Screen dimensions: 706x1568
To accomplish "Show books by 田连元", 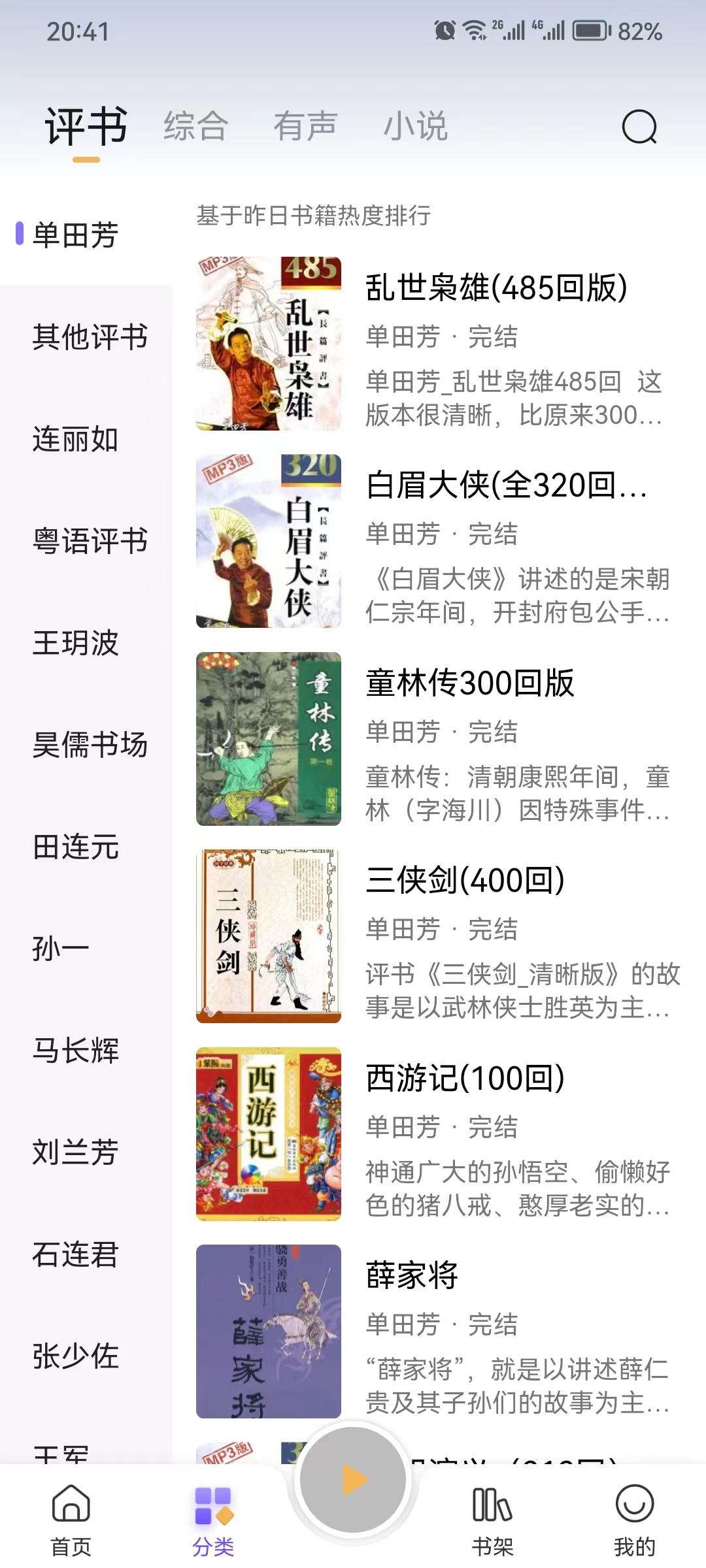I will tap(75, 847).
